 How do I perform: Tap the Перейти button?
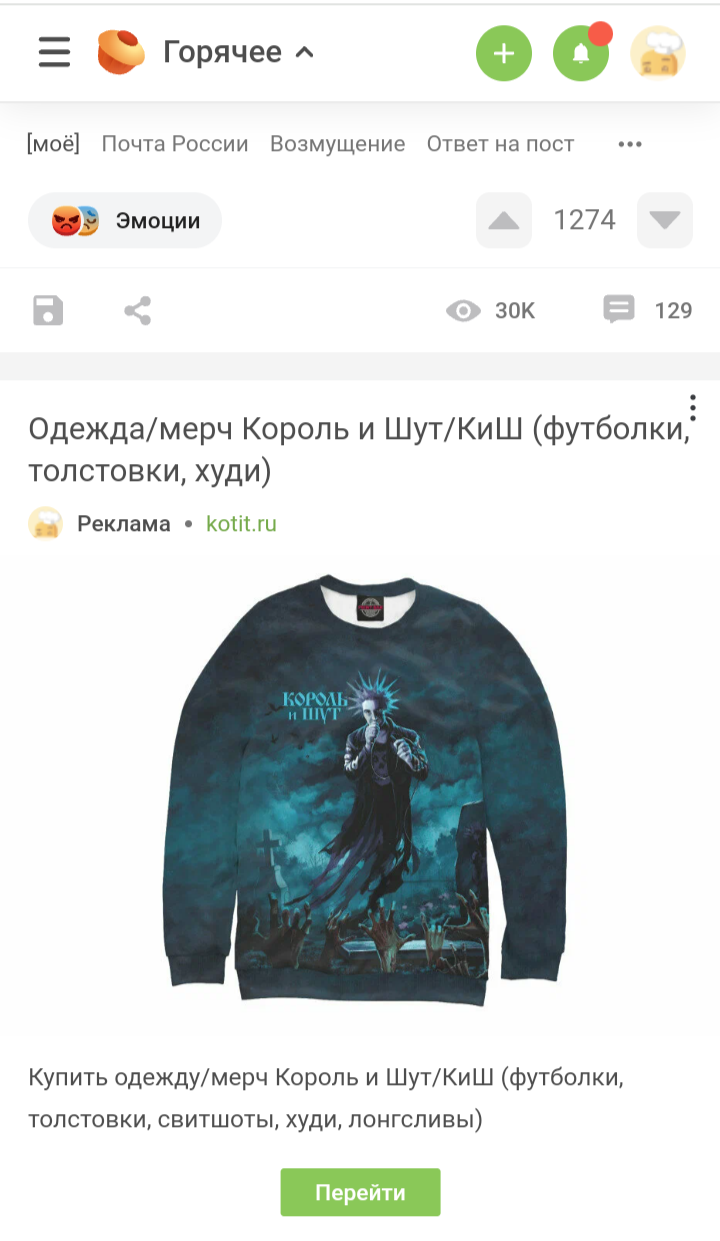point(360,1192)
